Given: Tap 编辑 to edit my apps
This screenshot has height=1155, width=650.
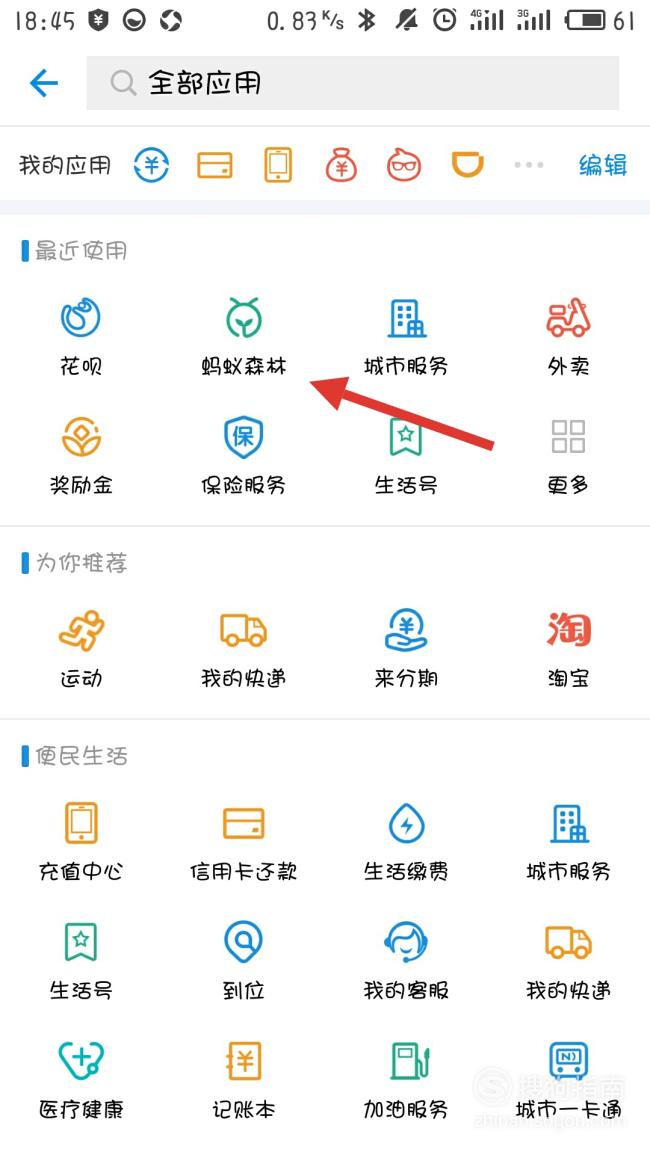Looking at the screenshot, I should pos(602,165).
